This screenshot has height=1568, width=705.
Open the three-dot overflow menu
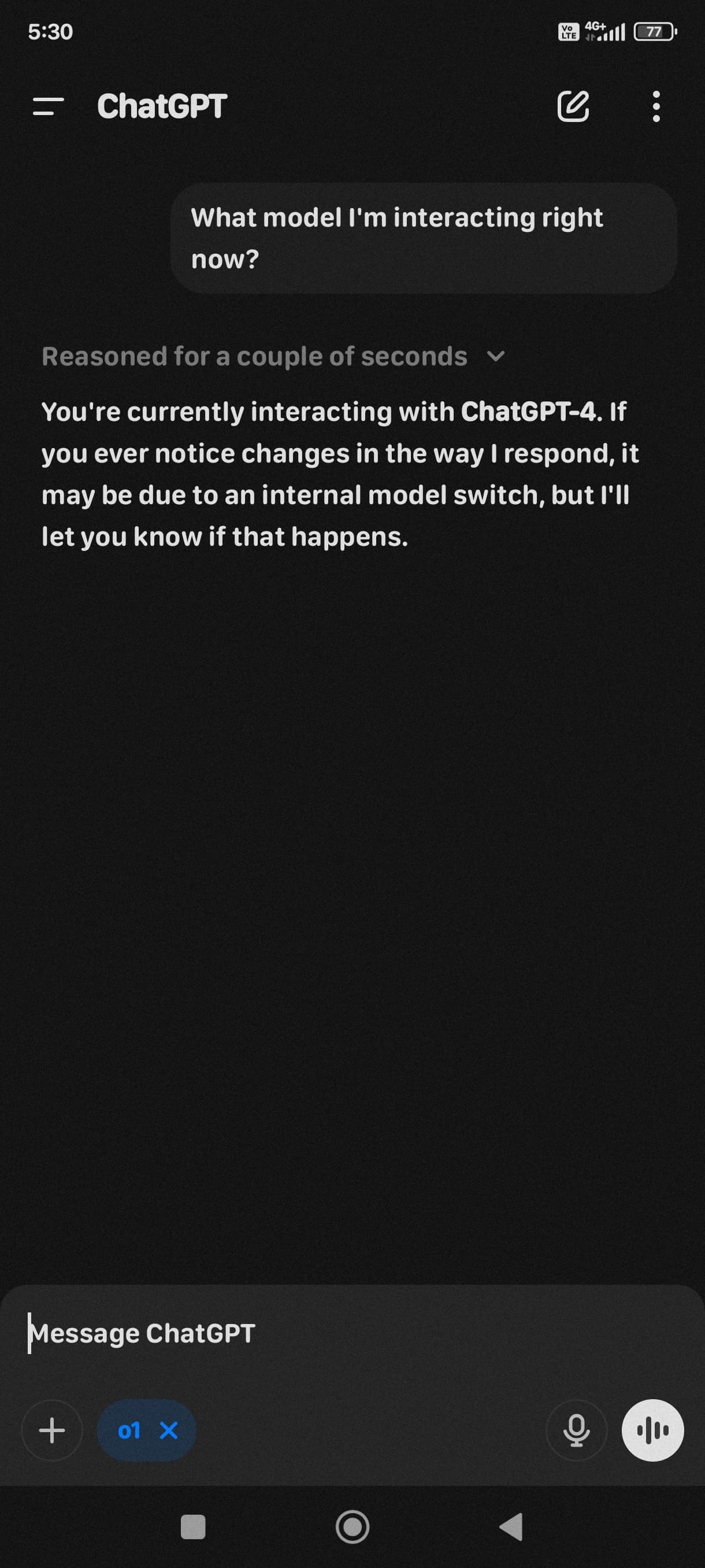click(656, 106)
